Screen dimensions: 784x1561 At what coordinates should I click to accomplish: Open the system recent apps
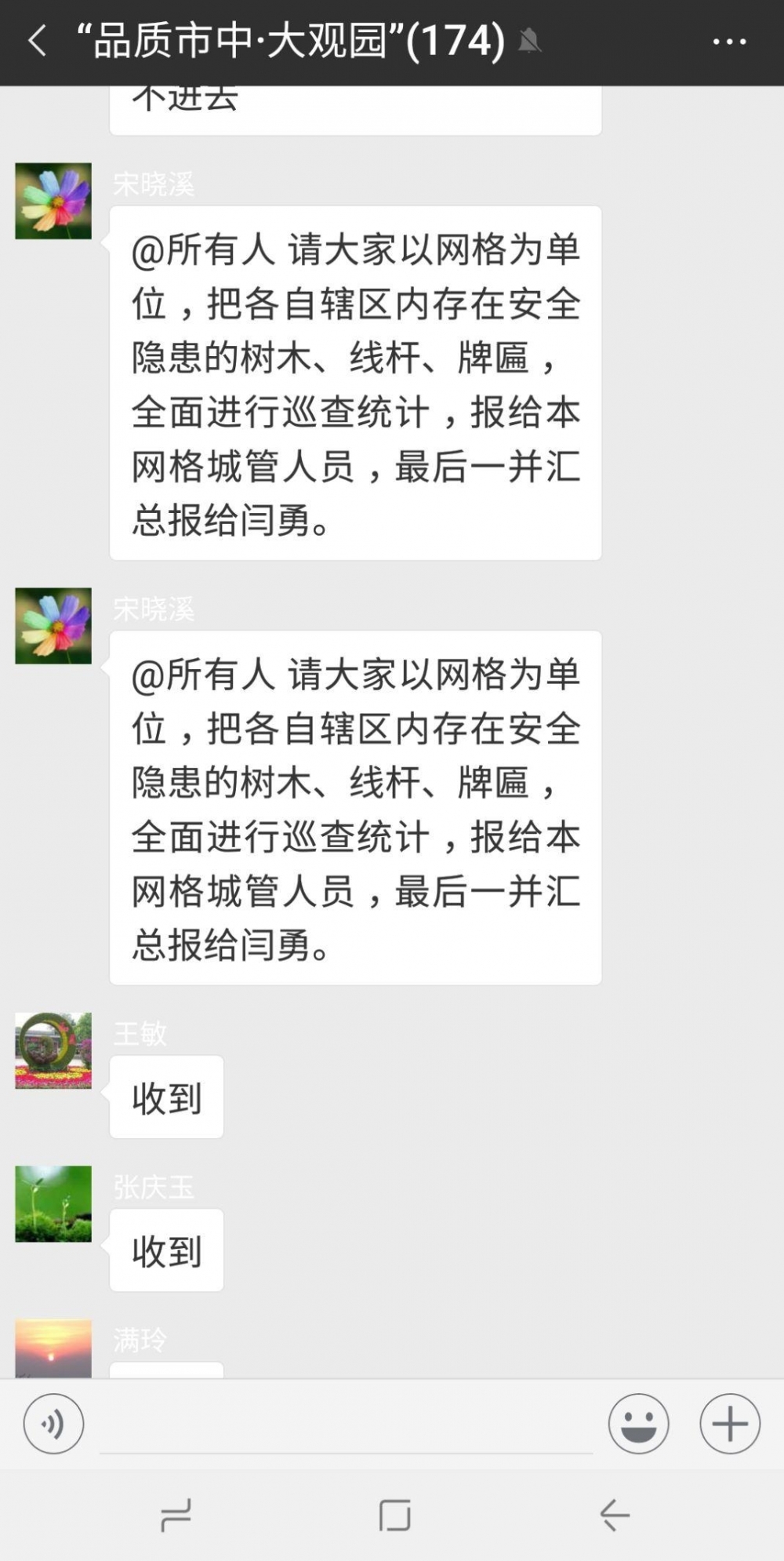[x=176, y=1515]
